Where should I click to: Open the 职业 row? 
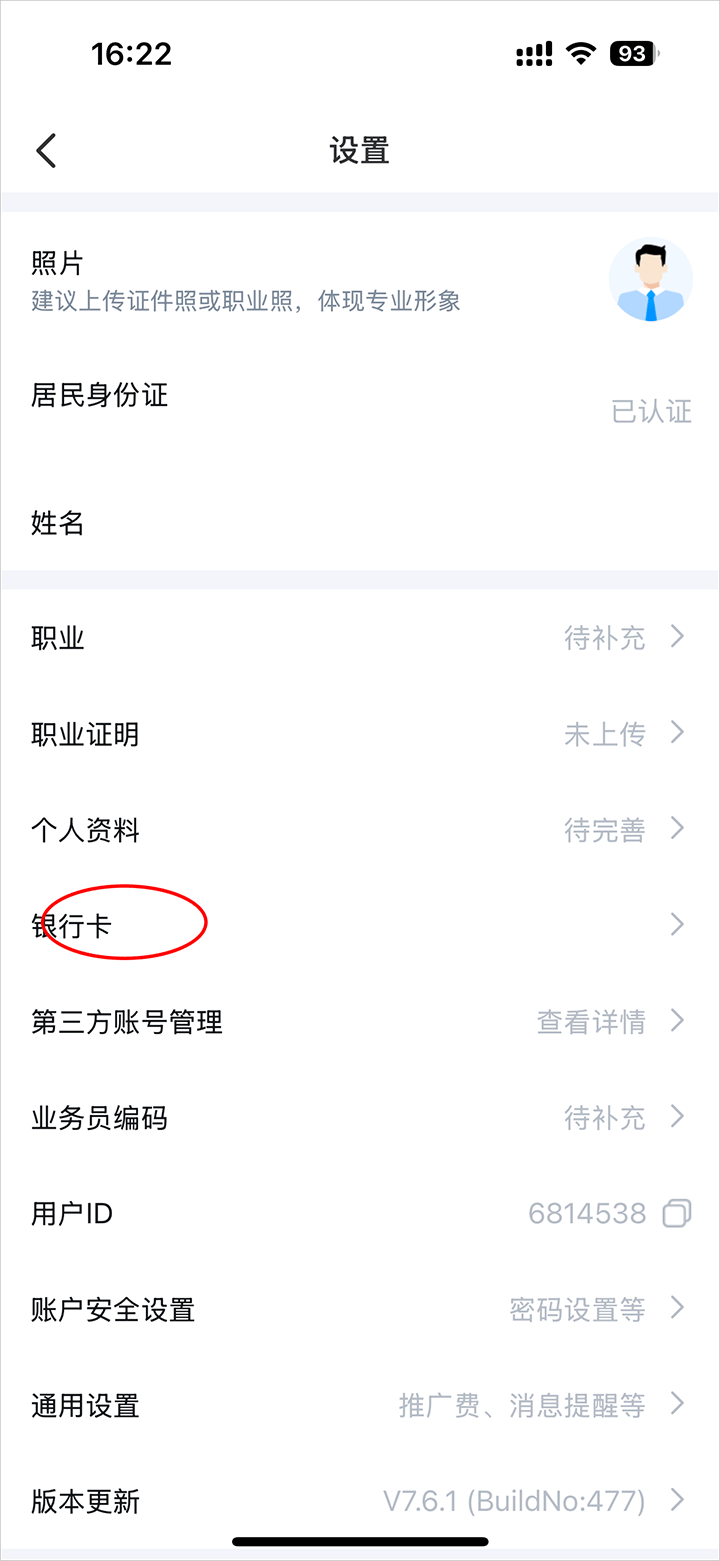(x=360, y=638)
